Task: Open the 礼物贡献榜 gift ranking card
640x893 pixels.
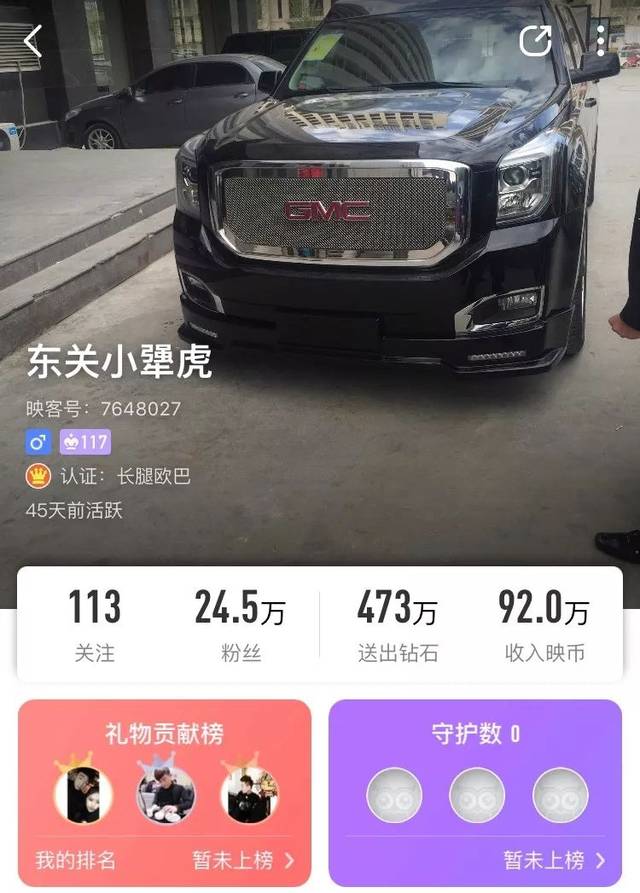Action: [x=164, y=791]
